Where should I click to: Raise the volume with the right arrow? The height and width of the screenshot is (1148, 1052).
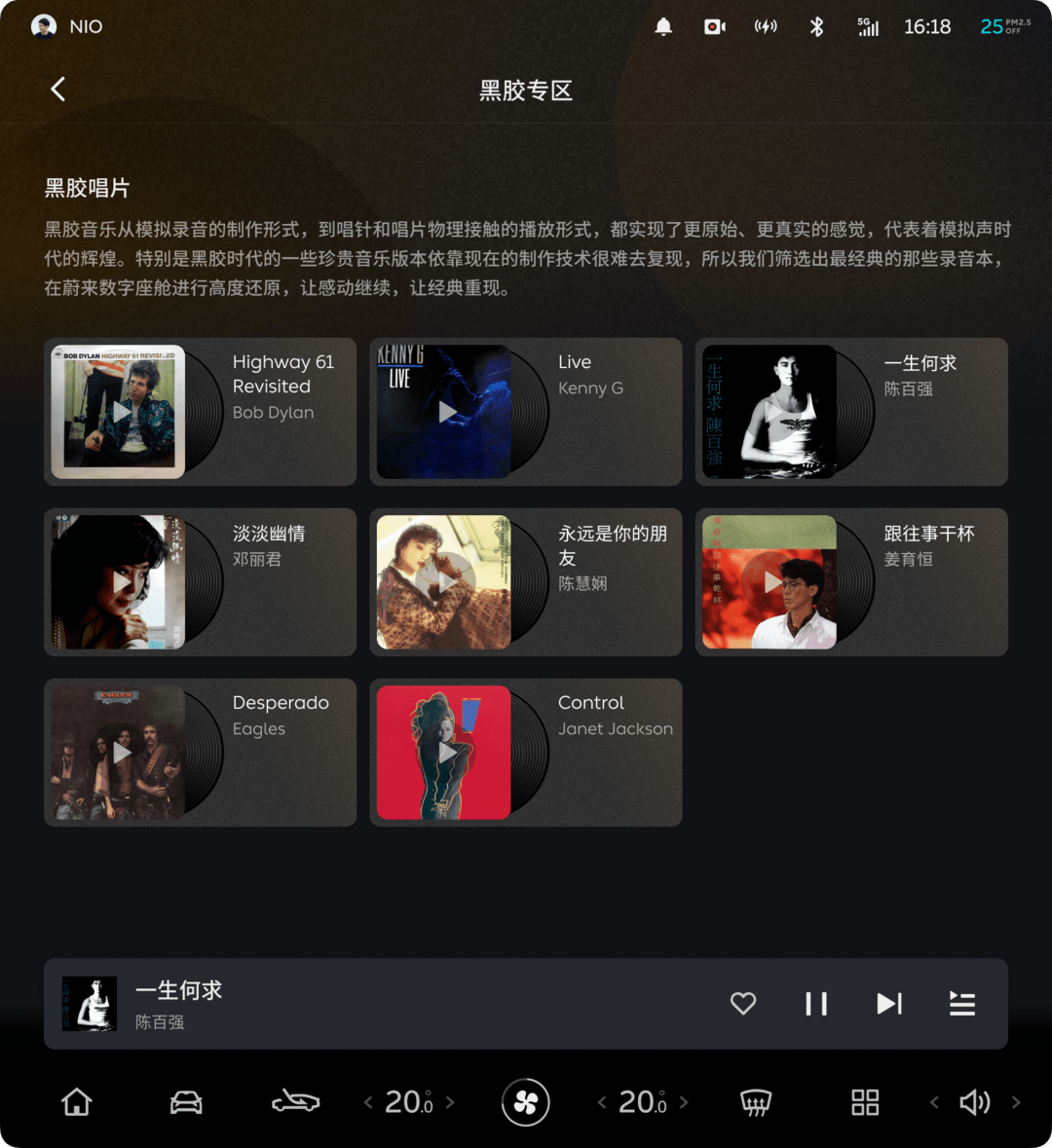pos(1016,1102)
